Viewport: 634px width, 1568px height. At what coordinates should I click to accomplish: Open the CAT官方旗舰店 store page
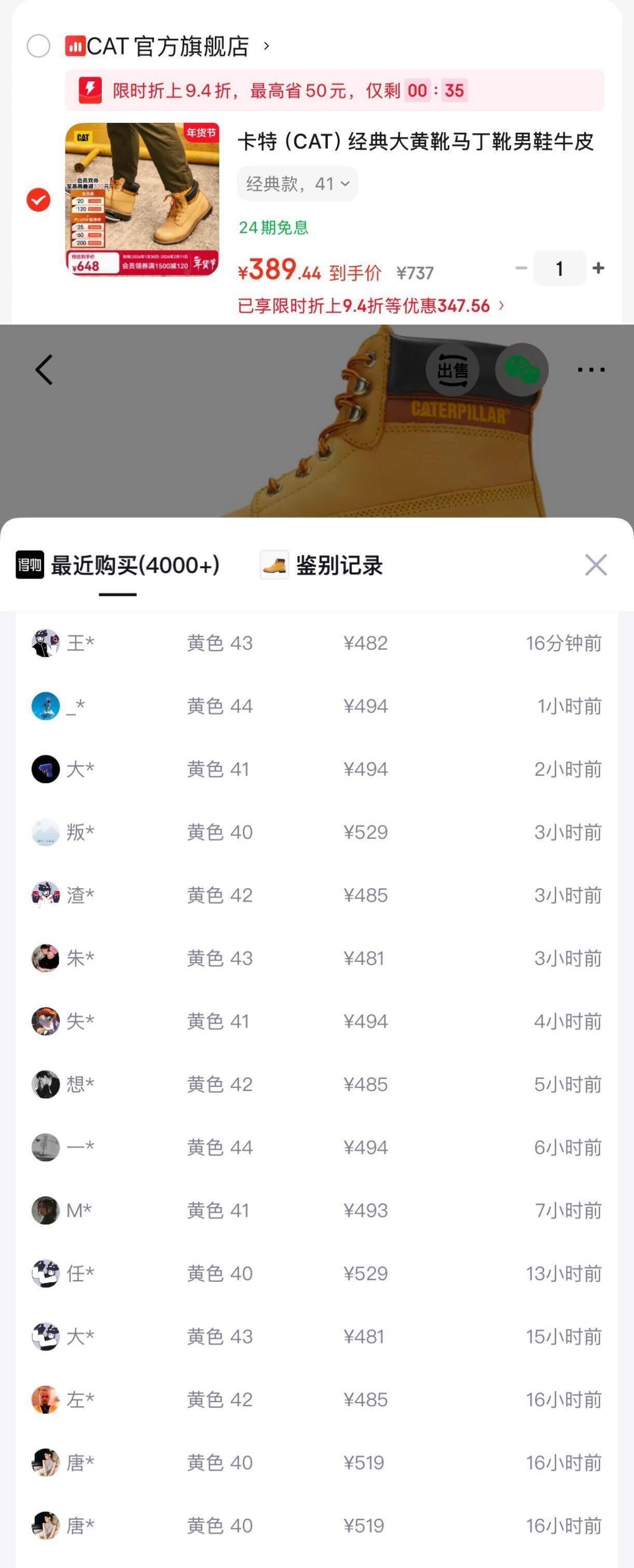coord(168,46)
